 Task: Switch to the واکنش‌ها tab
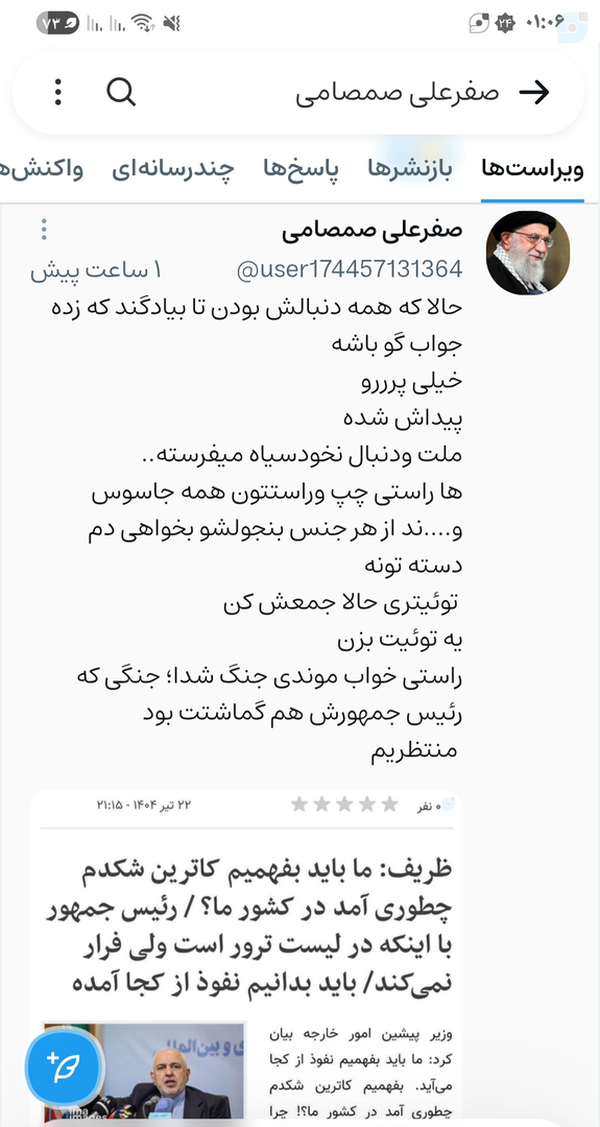(x=45, y=168)
